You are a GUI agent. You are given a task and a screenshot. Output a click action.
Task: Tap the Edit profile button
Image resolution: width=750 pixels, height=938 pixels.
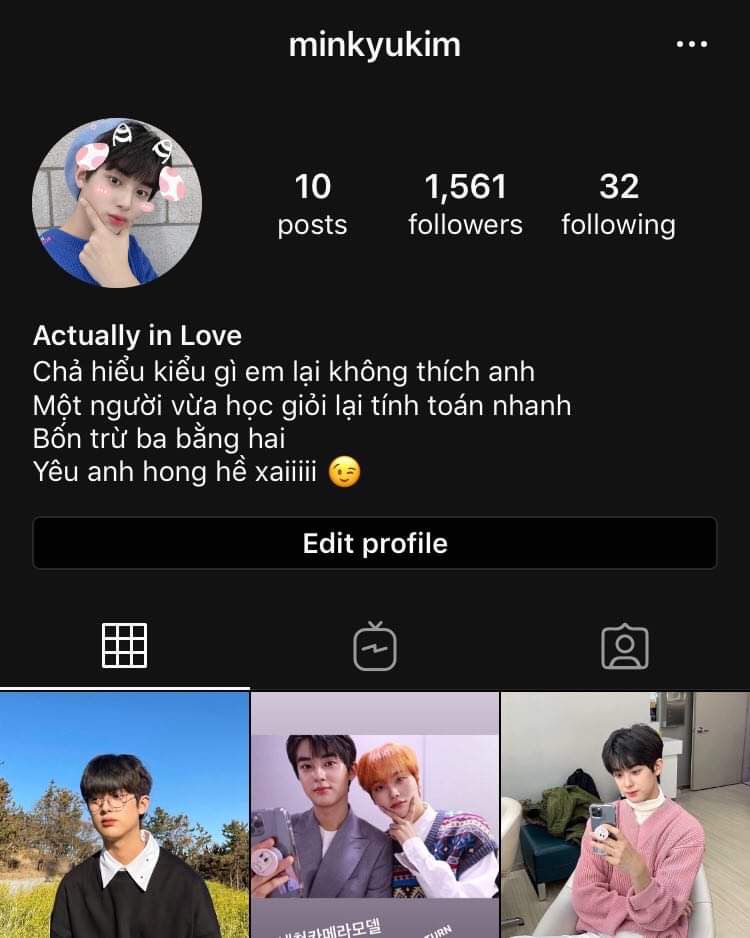pyautogui.click(x=375, y=543)
